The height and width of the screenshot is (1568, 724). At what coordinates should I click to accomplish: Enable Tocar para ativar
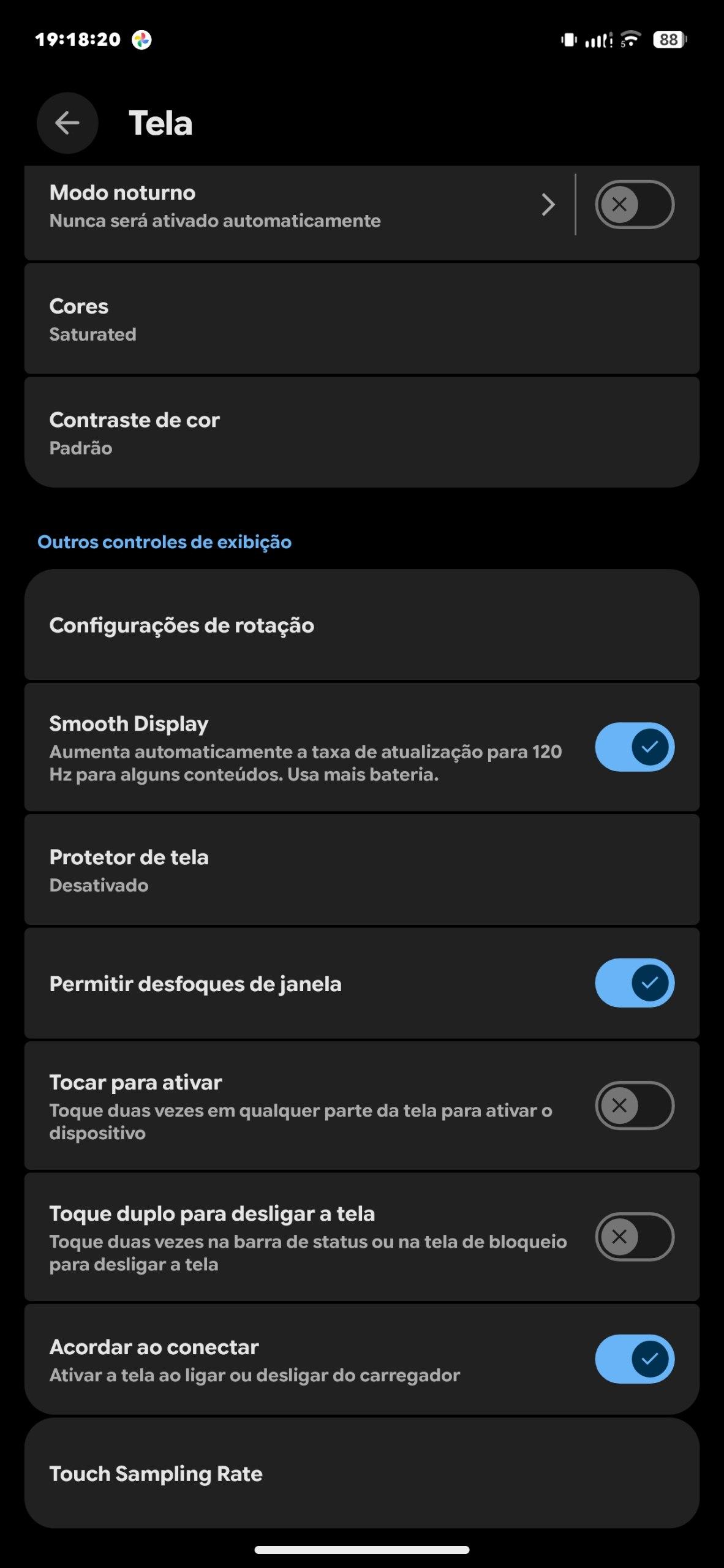[x=634, y=1106]
